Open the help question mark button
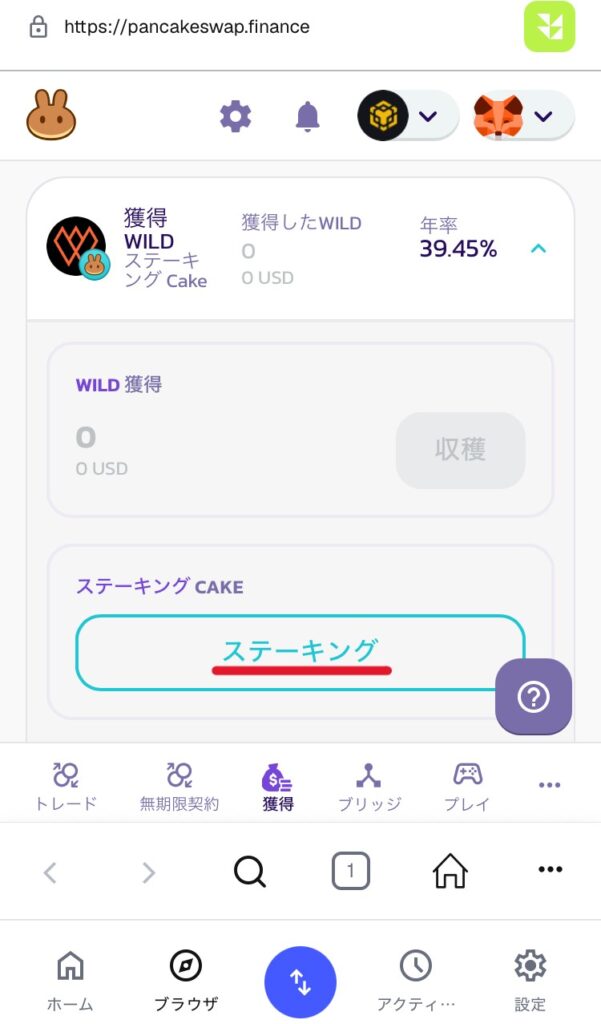 533,698
